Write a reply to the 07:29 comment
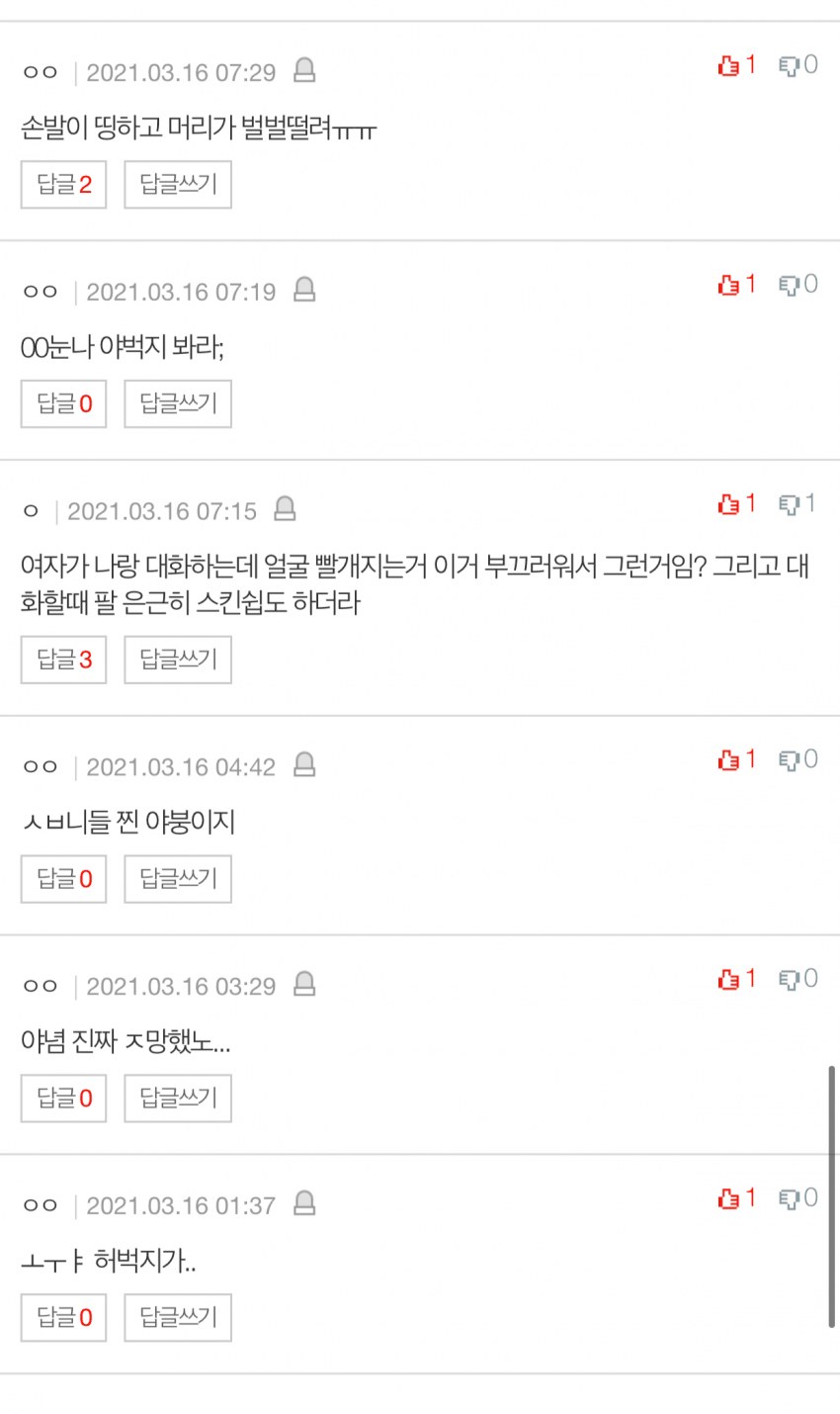Image resolution: width=840 pixels, height=1414 pixels. [178, 185]
